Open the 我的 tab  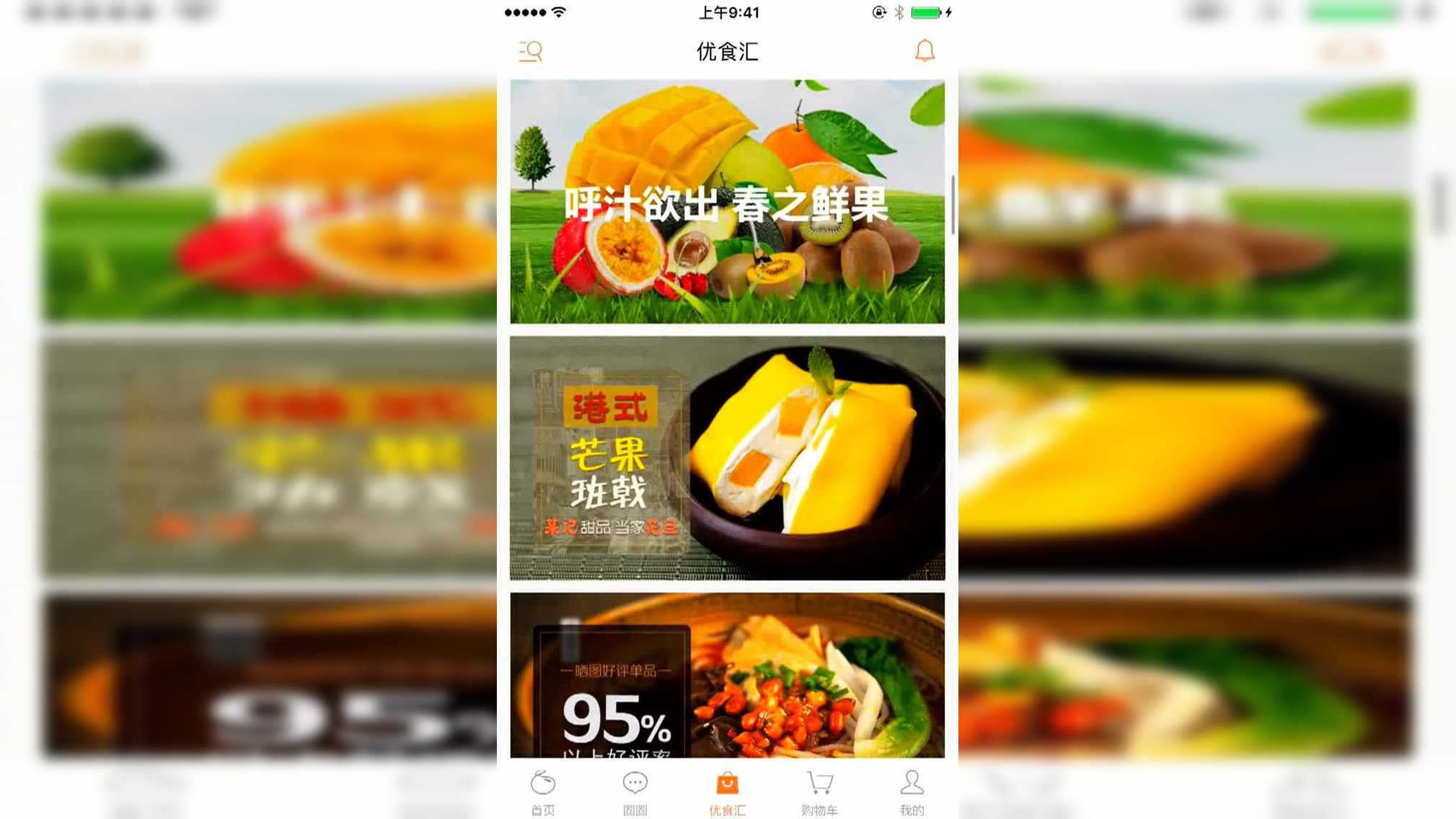912,792
